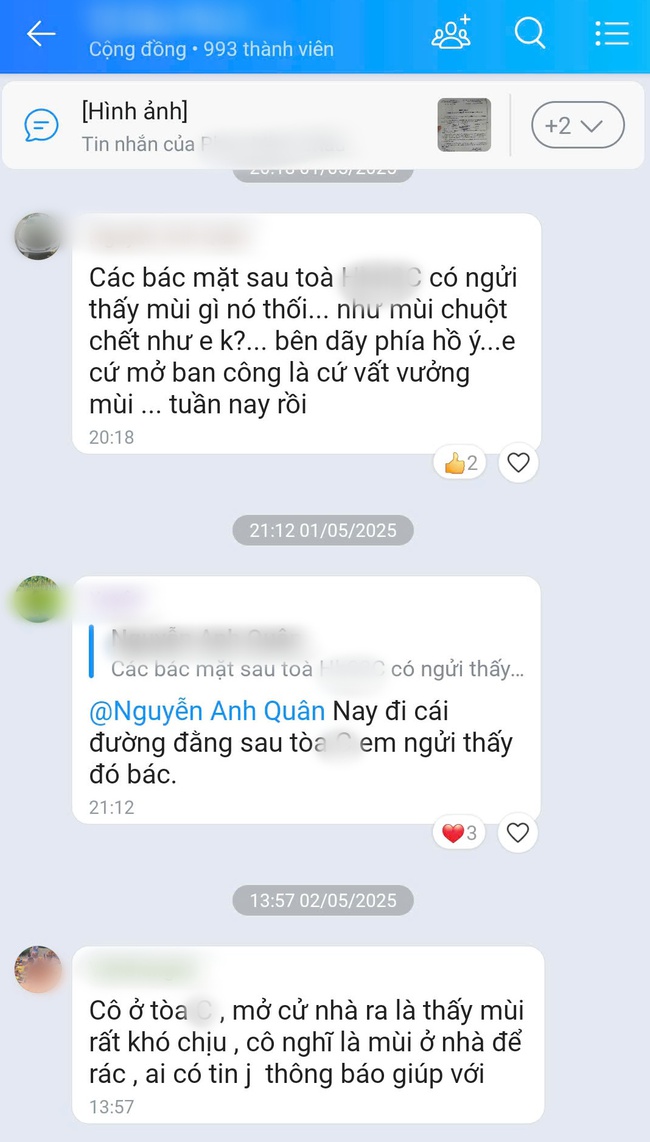Screen dimensions: 650x1142
Task: Open the avatar of the 13:57 sender
Action: tap(39, 969)
